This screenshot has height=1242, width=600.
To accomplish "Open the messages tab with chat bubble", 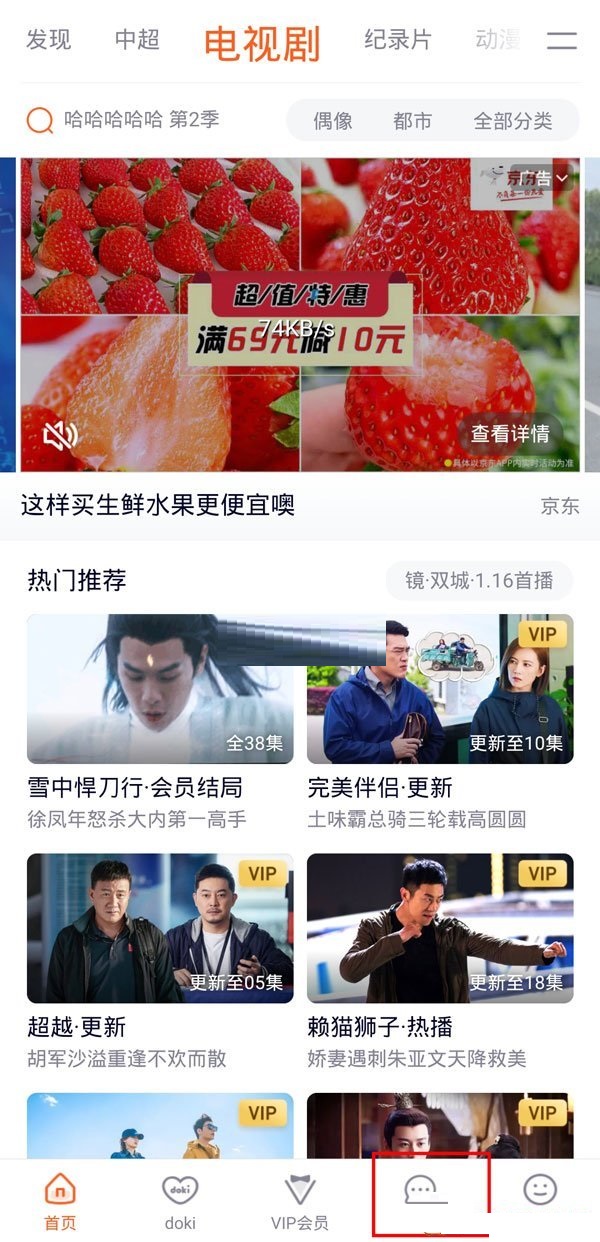I will (x=424, y=1192).
